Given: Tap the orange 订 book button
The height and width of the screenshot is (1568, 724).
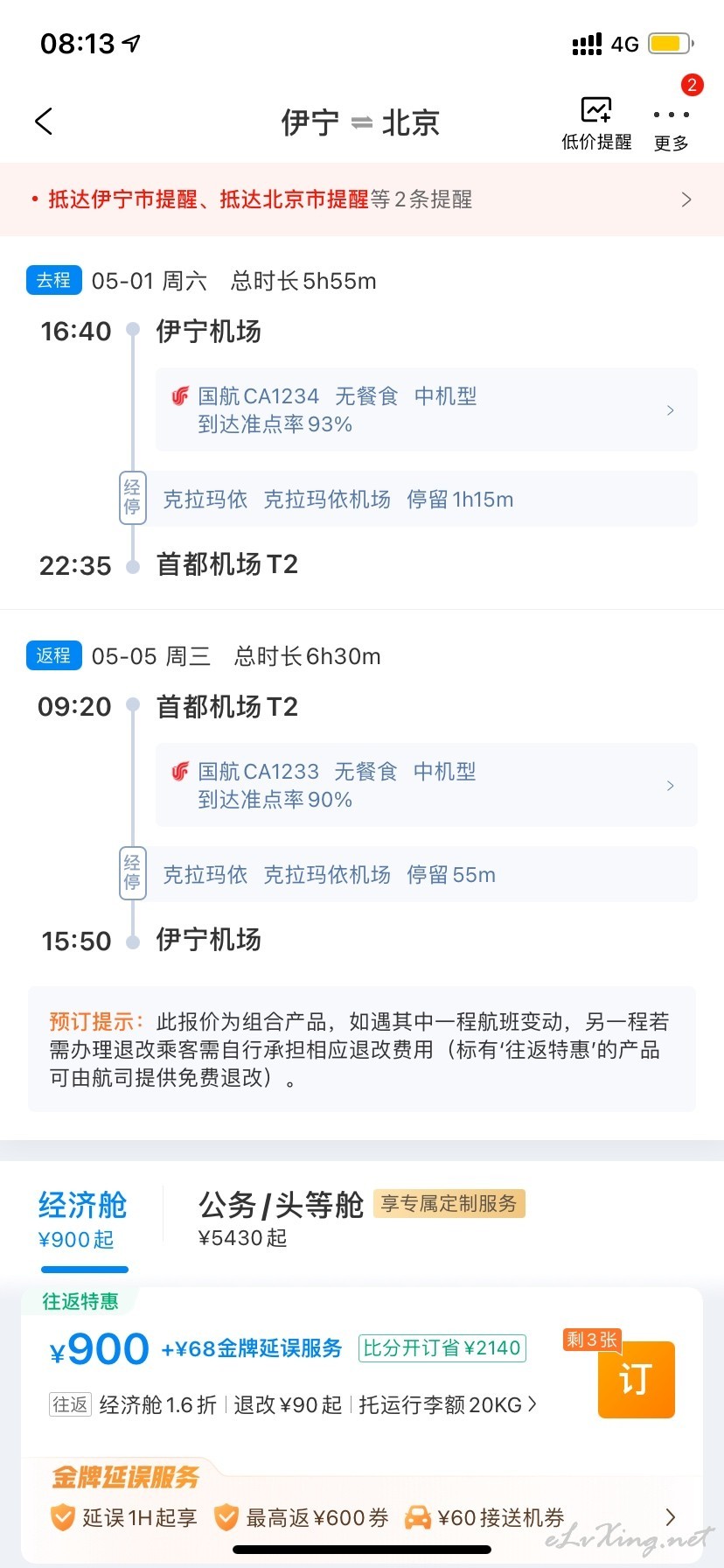Looking at the screenshot, I should click(637, 1379).
